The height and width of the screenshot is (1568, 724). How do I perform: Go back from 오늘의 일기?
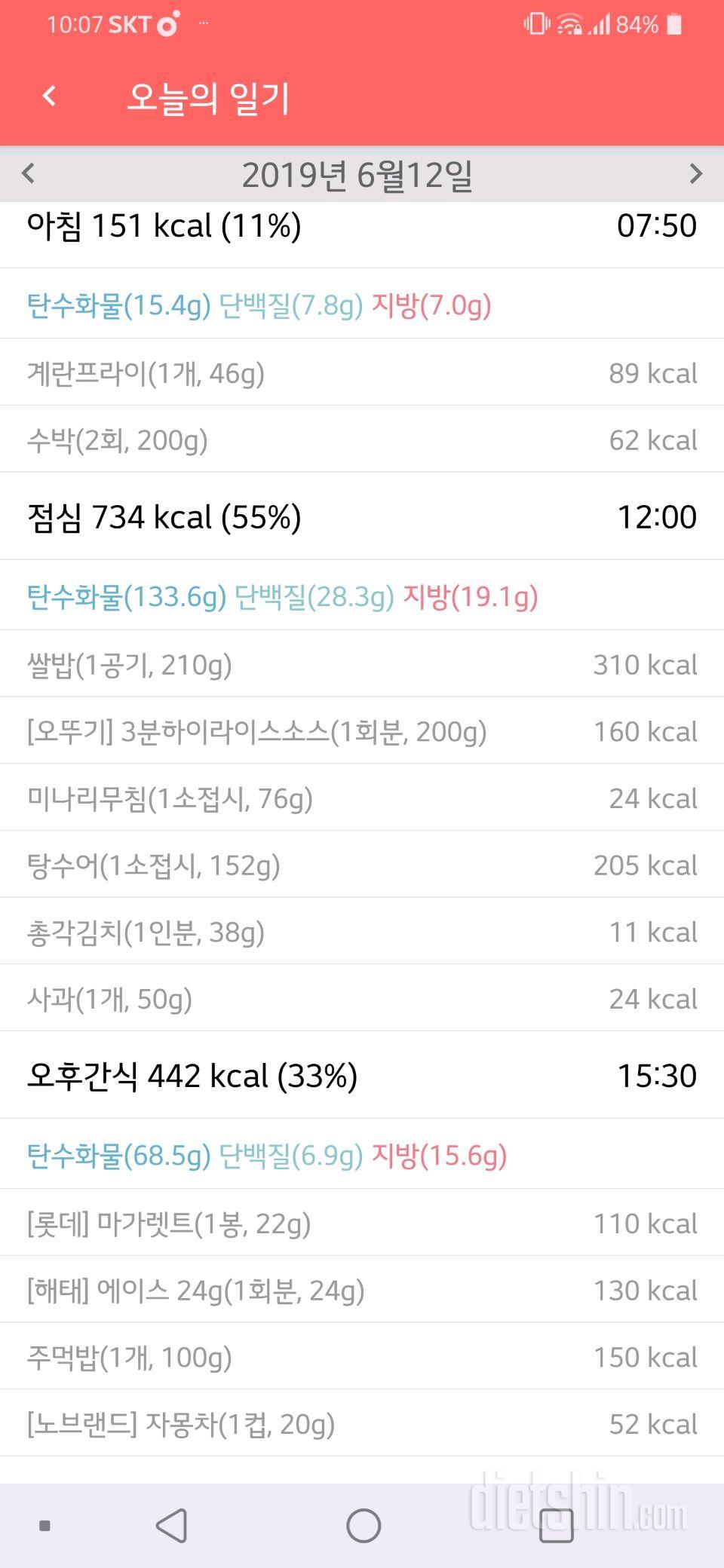click(x=50, y=96)
